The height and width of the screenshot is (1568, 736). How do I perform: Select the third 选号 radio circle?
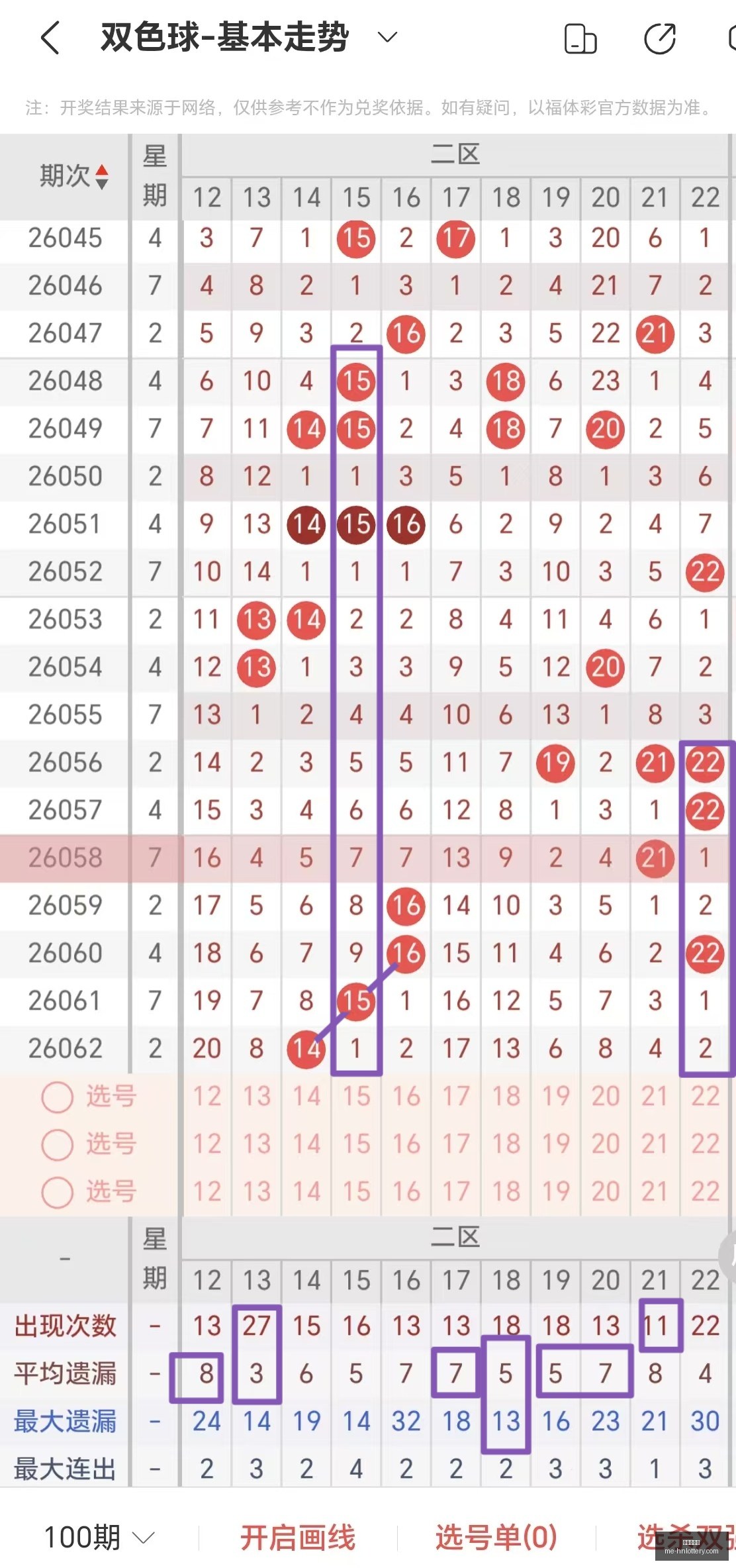(58, 1193)
